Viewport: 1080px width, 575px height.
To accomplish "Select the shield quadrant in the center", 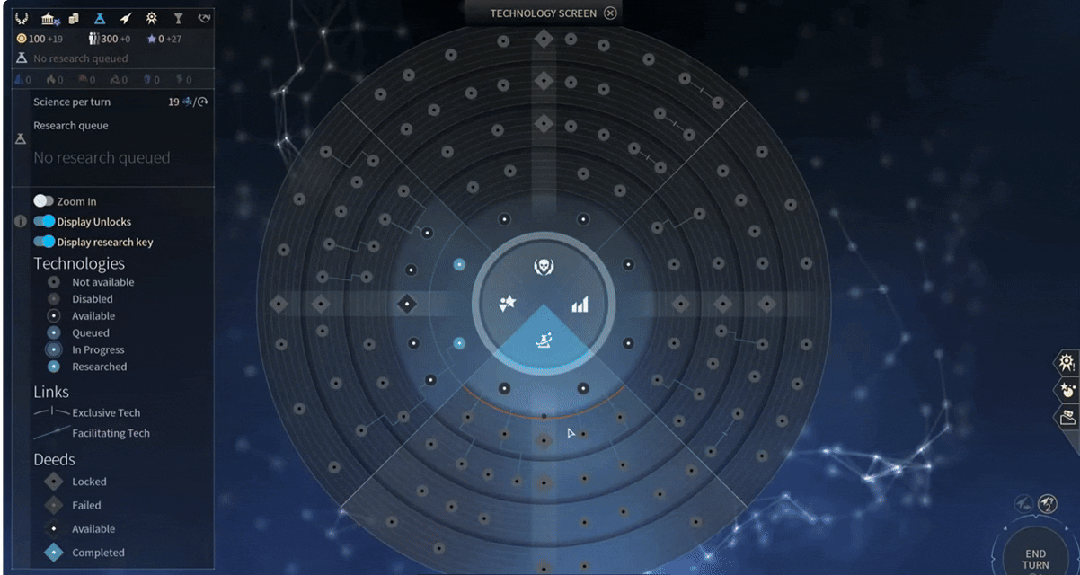I will 544,267.
